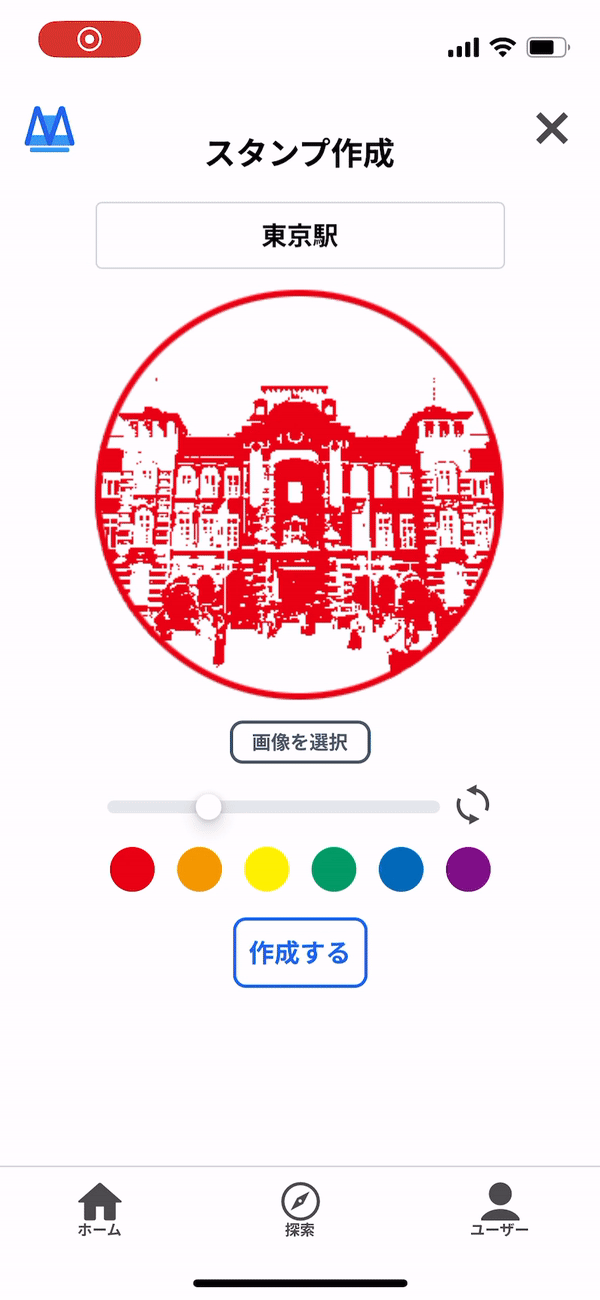The height and width of the screenshot is (1300, 600).
Task: Select the green color swatch
Action: click(x=334, y=869)
